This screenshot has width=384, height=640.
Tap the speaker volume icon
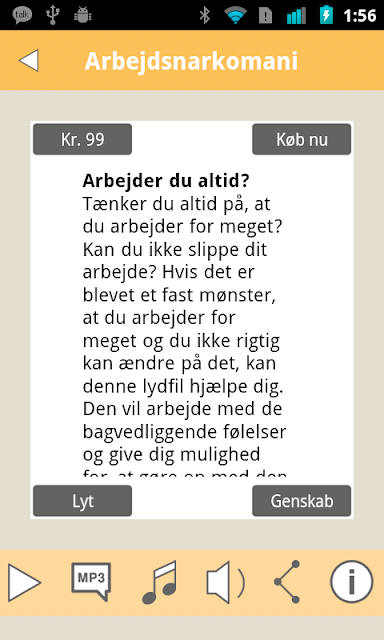[x=226, y=582]
